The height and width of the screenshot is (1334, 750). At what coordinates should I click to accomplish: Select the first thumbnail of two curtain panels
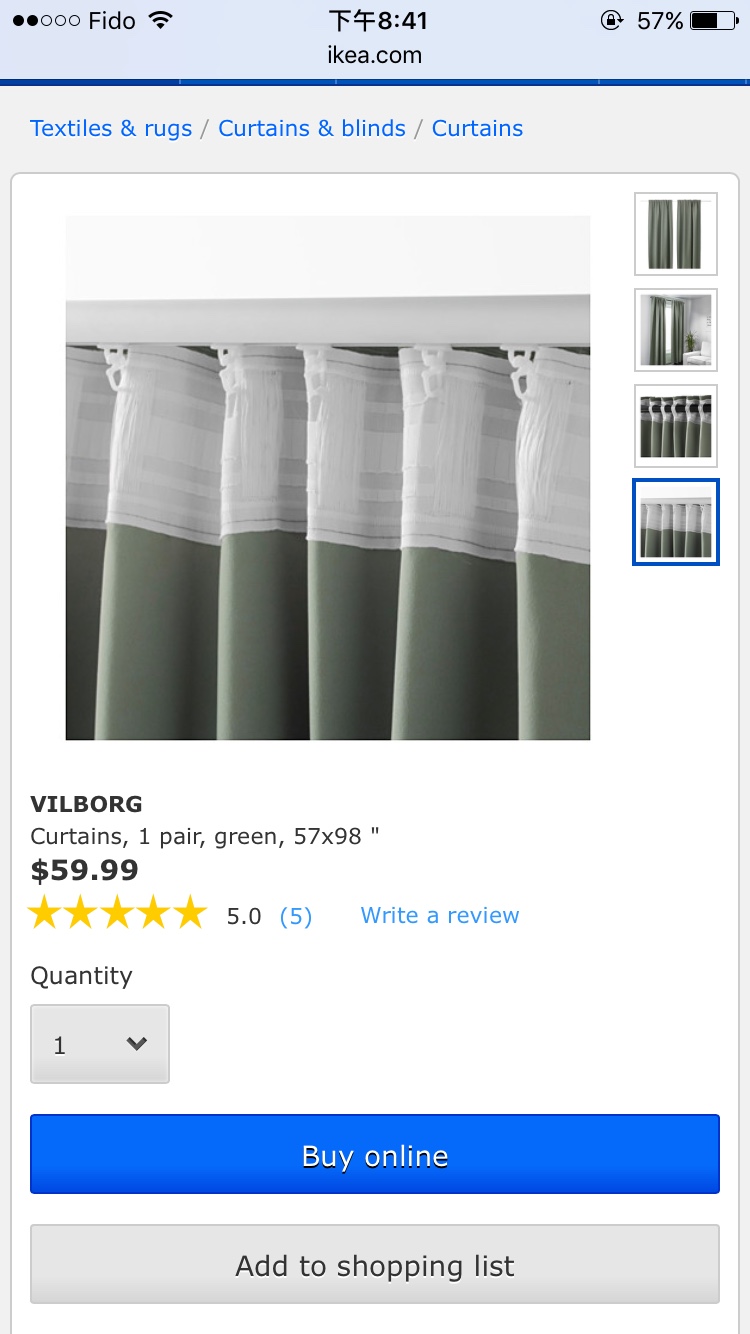pyautogui.click(x=676, y=234)
